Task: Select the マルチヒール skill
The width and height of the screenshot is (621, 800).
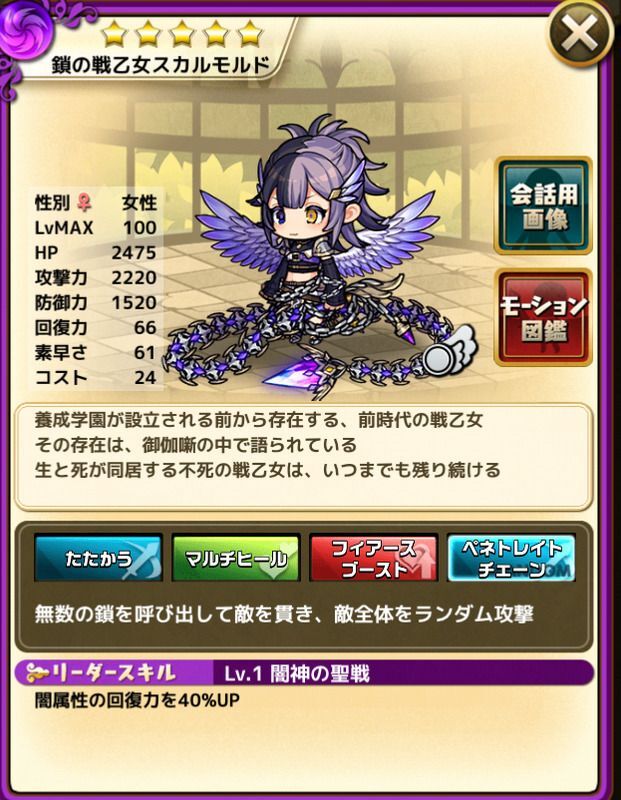Action: pyautogui.click(x=235, y=557)
